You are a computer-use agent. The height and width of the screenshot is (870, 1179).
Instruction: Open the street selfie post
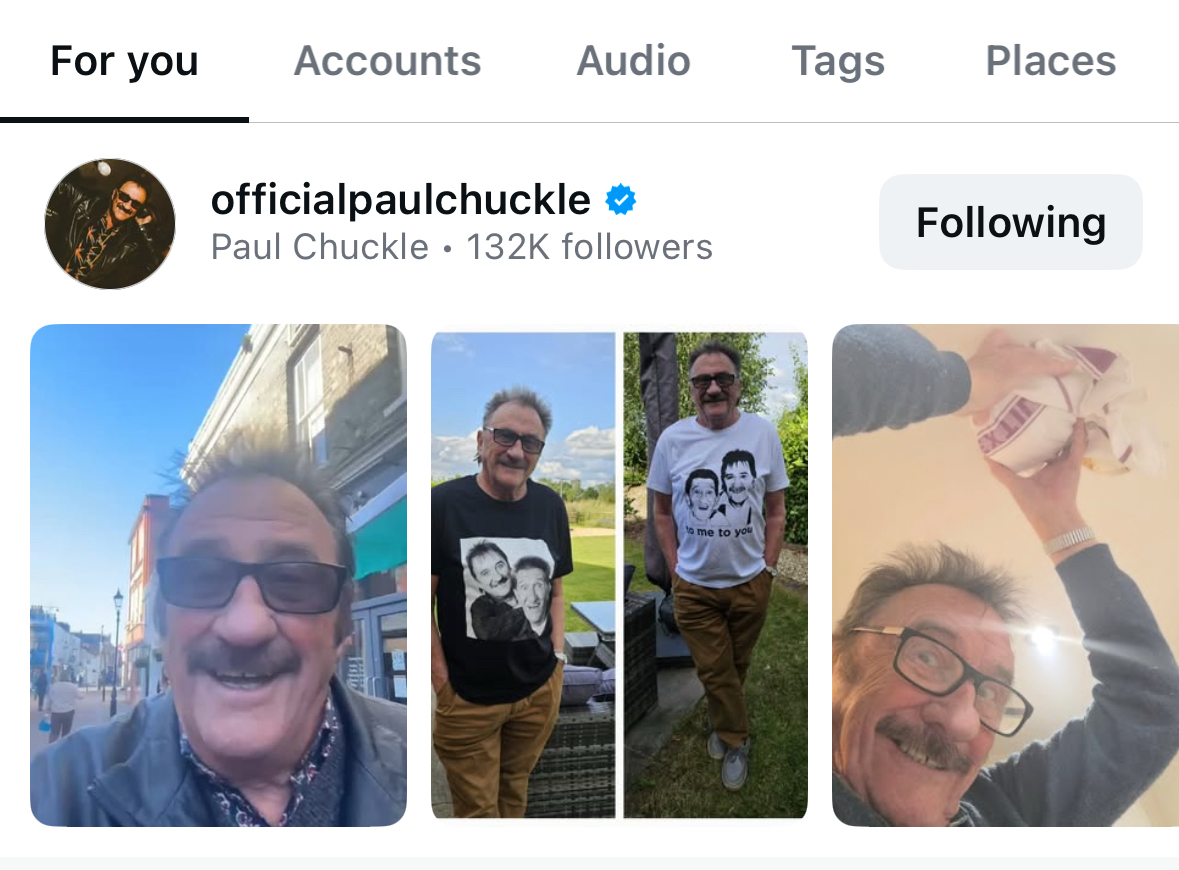click(x=218, y=575)
